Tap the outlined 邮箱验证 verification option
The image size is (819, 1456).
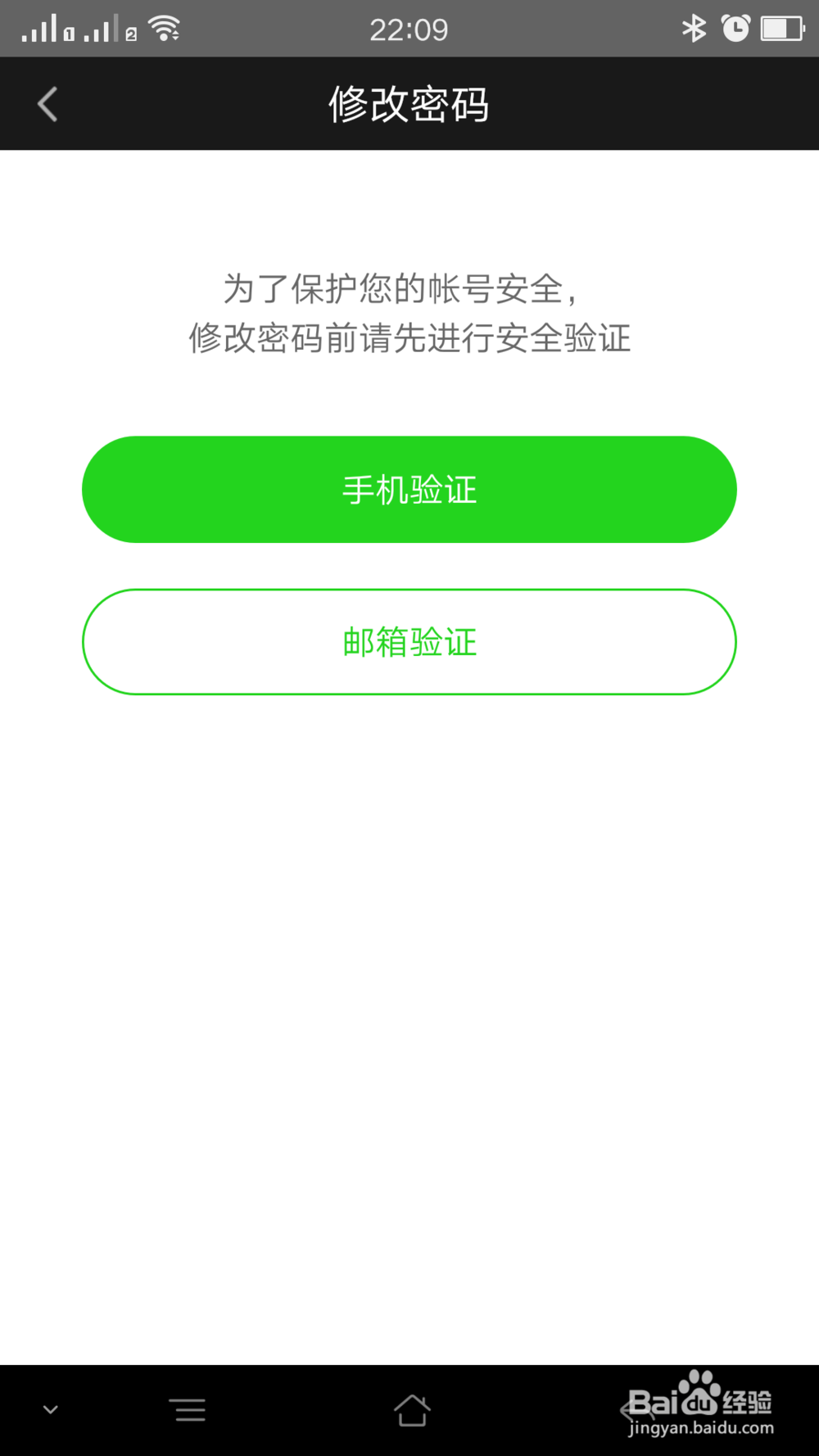pyautogui.click(x=409, y=642)
